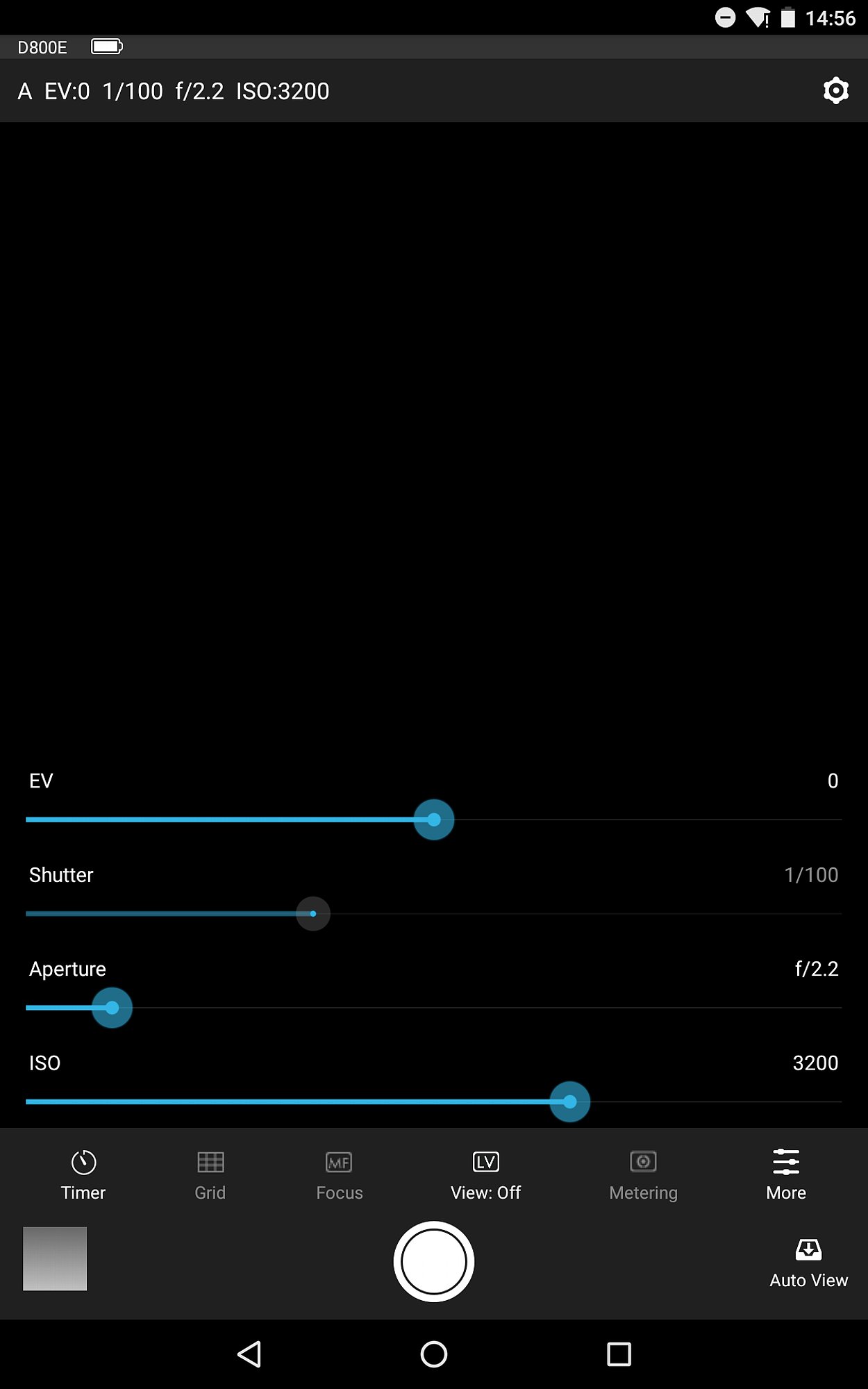The width and height of the screenshot is (868, 1389).
Task: Go back using the system back button
Action: [x=249, y=1354]
